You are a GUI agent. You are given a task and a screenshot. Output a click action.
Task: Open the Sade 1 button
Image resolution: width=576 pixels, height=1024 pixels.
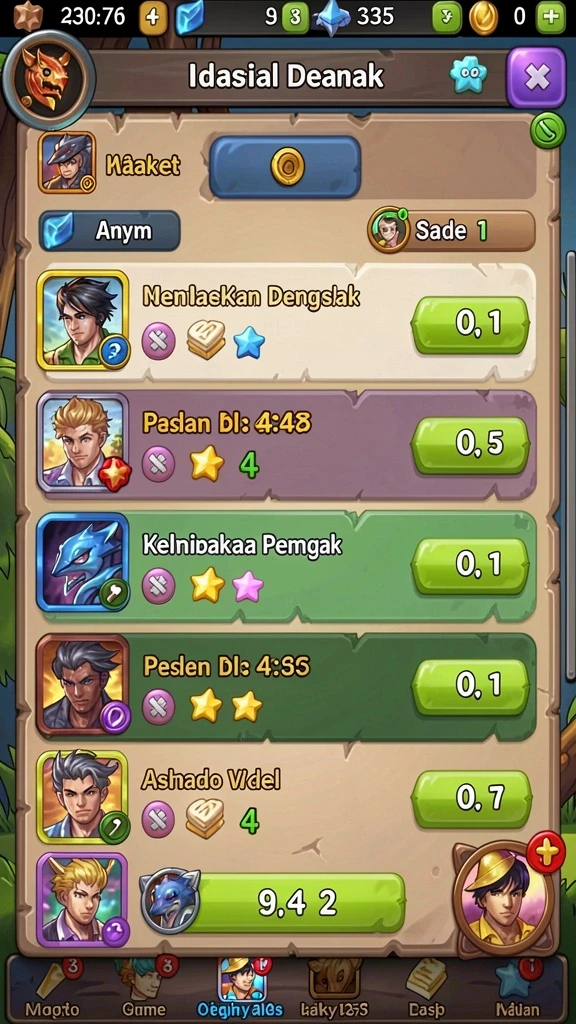451,230
